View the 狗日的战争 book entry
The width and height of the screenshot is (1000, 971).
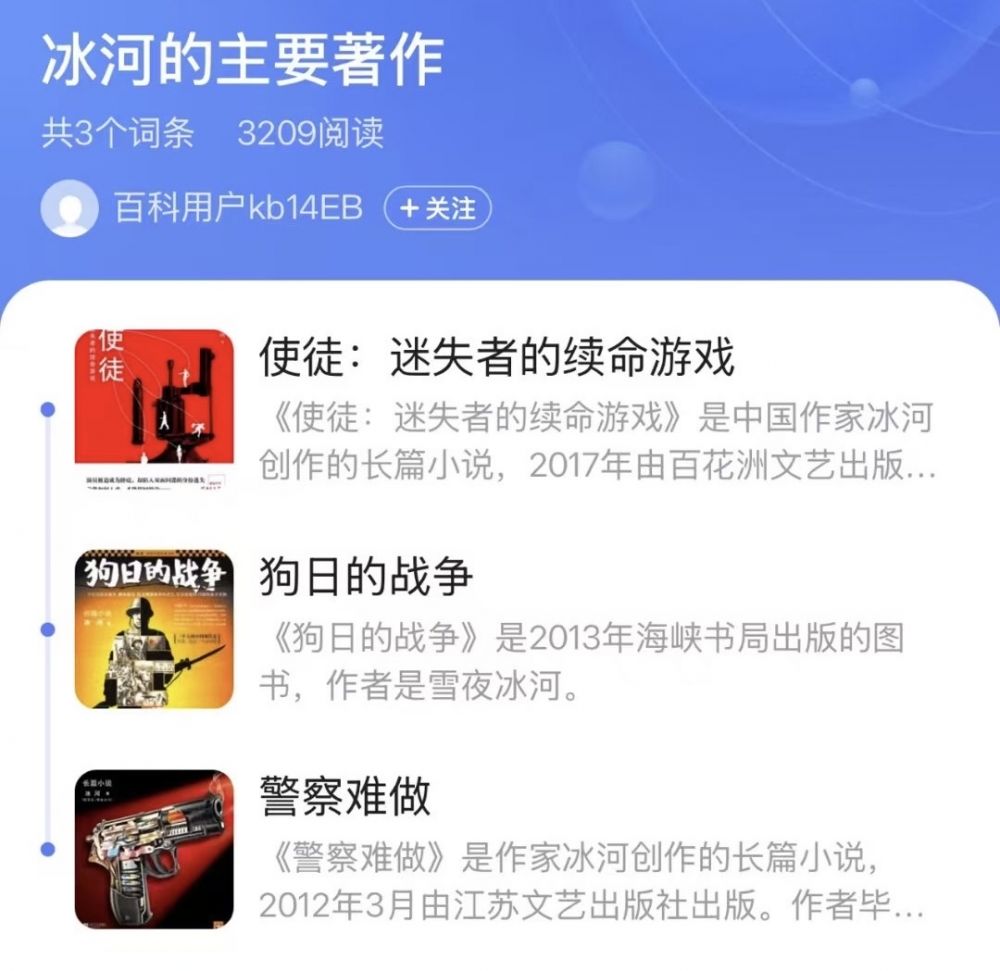pyautogui.click(x=365, y=578)
